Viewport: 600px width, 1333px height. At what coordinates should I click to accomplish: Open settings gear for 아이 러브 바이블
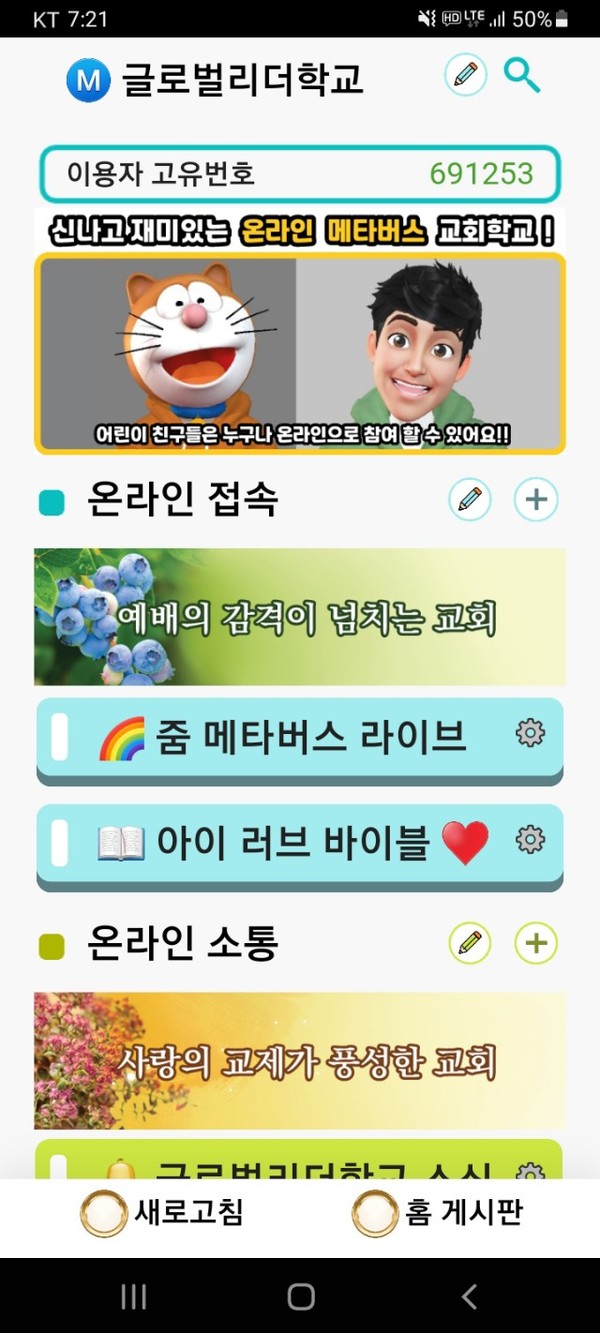[x=530, y=840]
